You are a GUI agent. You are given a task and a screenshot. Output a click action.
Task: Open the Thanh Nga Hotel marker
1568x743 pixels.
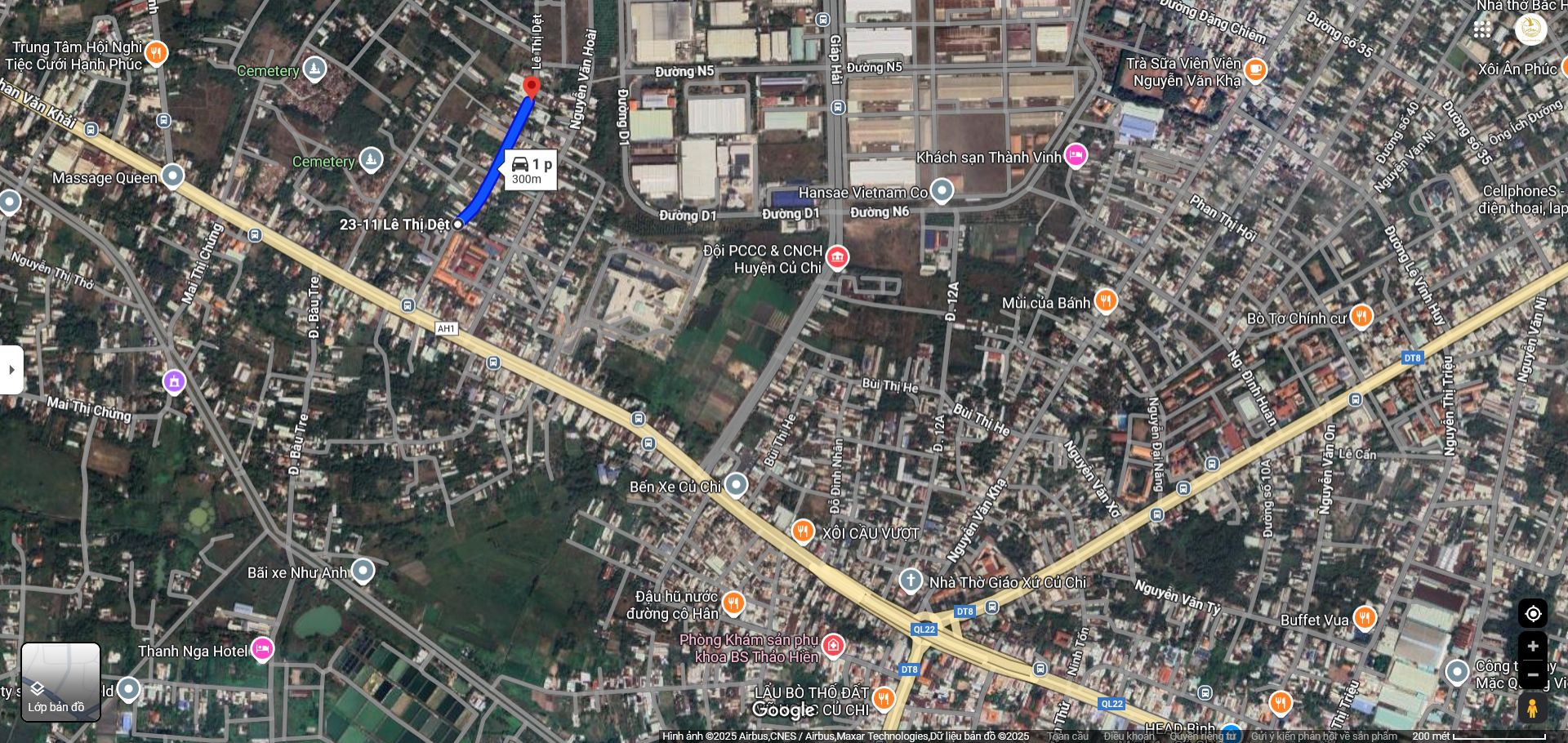tap(262, 649)
